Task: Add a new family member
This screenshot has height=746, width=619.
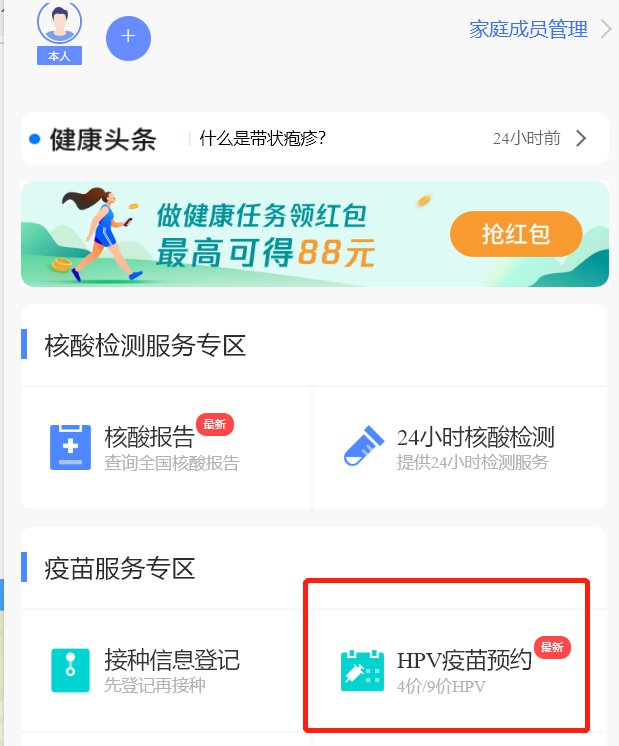Action: tap(128, 37)
